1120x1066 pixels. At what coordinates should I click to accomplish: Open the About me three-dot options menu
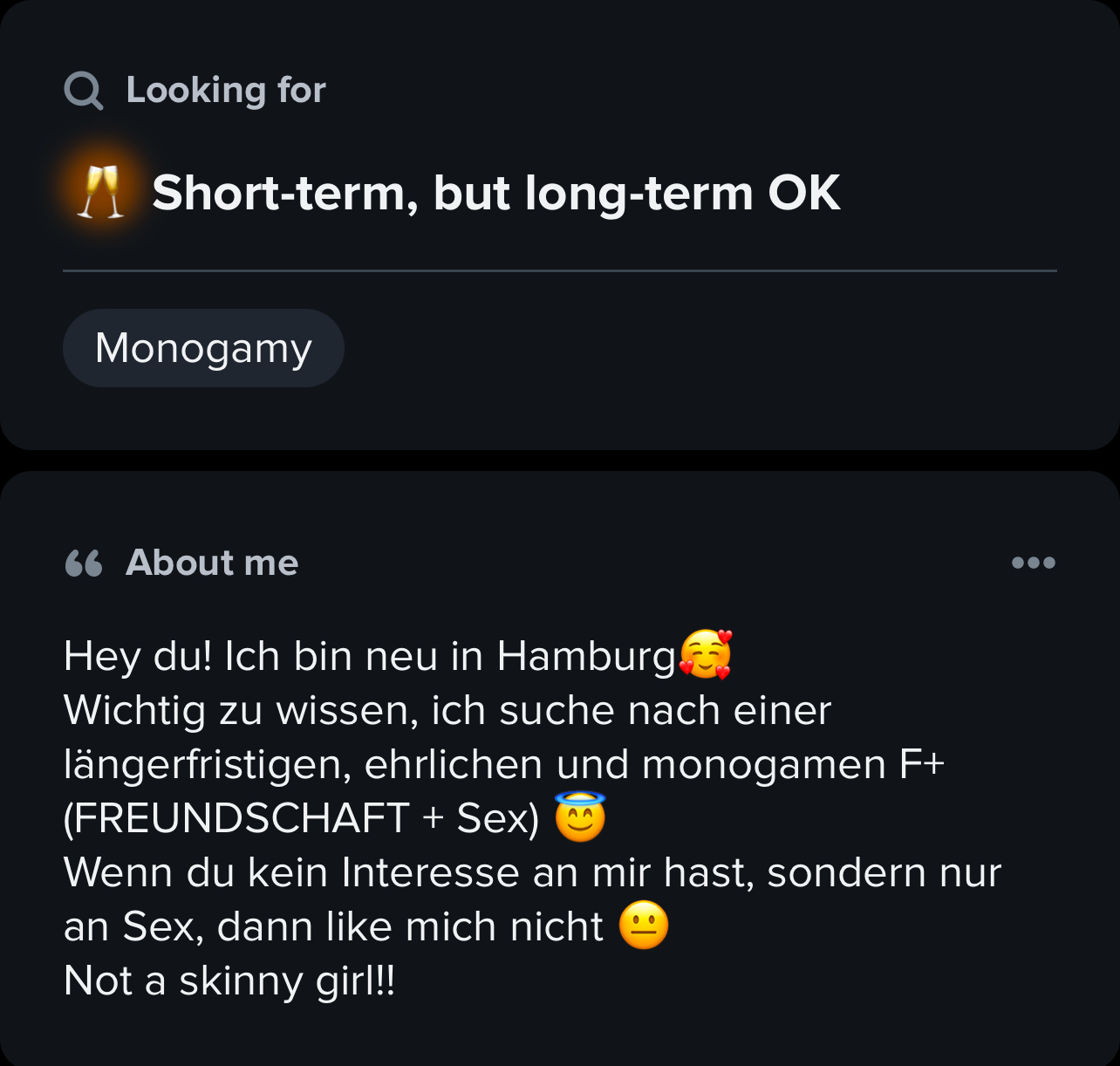[x=1033, y=563]
